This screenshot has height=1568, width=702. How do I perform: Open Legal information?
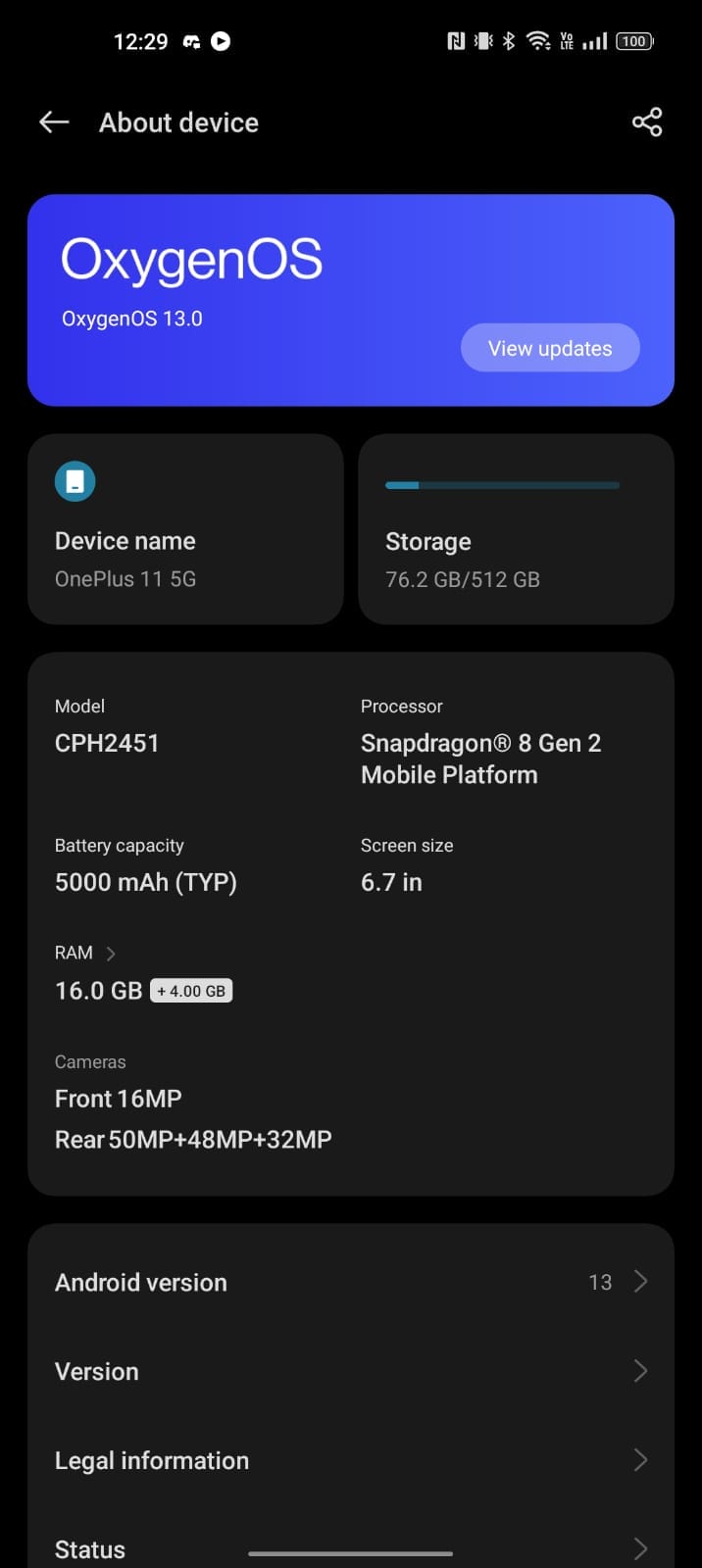click(350, 1460)
